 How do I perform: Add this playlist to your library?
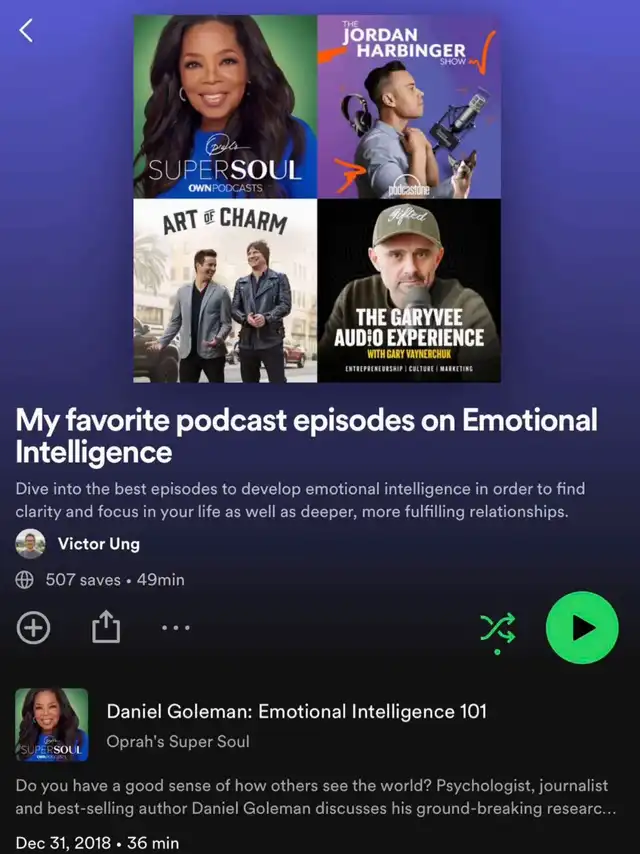click(33, 628)
